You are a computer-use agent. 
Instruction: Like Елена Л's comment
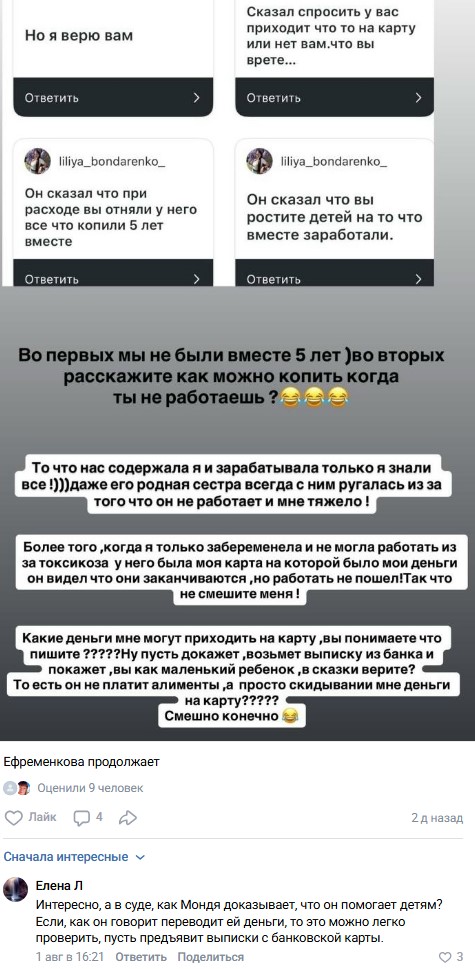point(450,957)
